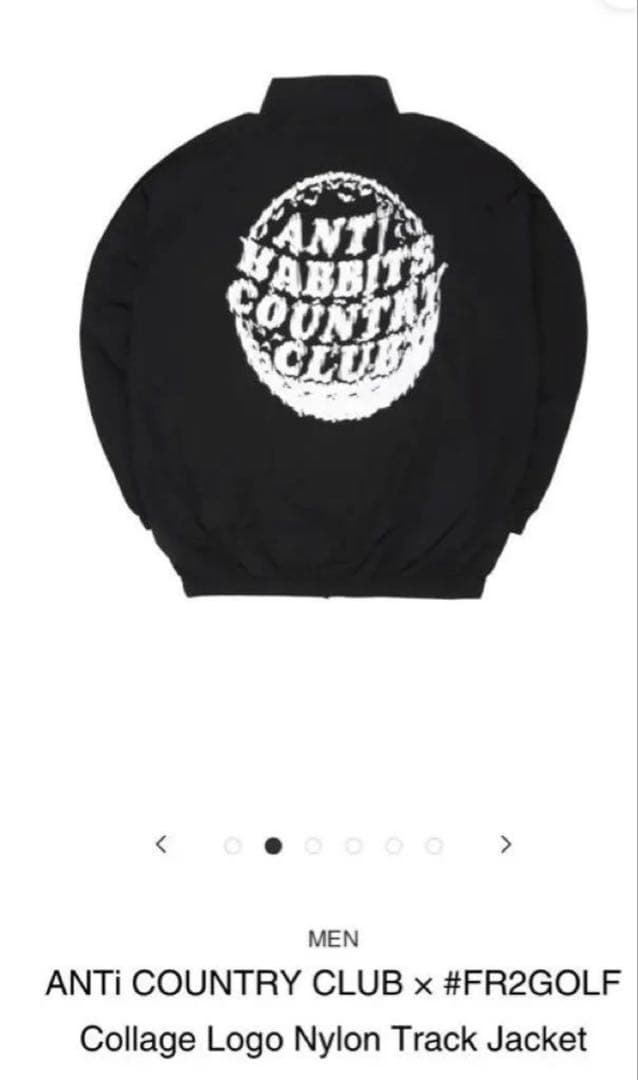Select the fifth carousel page dot
The height and width of the screenshot is (1080, 638).
pyautogui.click(x=393, y=846)
